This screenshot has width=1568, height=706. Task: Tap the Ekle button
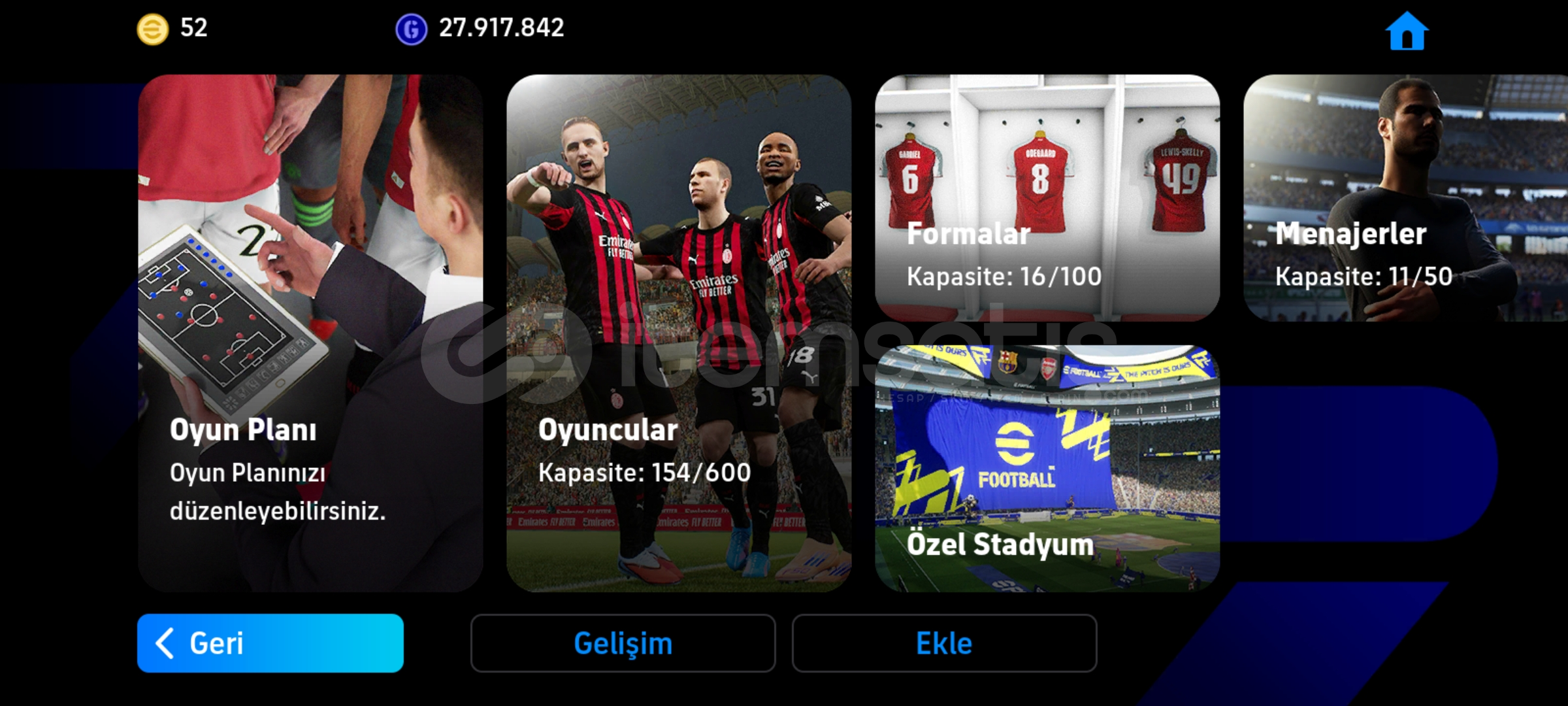pos(944,643)
